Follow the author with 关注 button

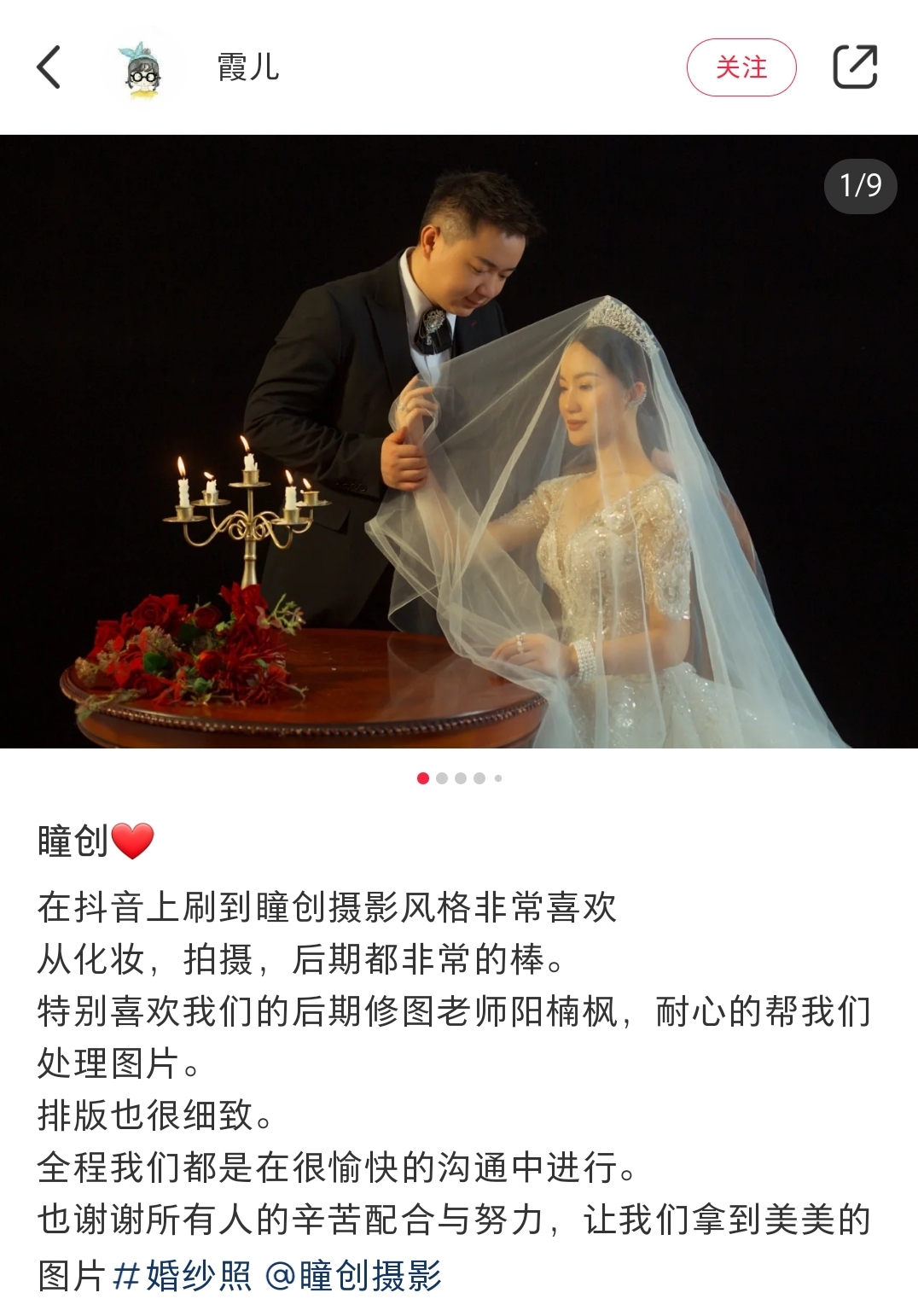click(741, 67)
